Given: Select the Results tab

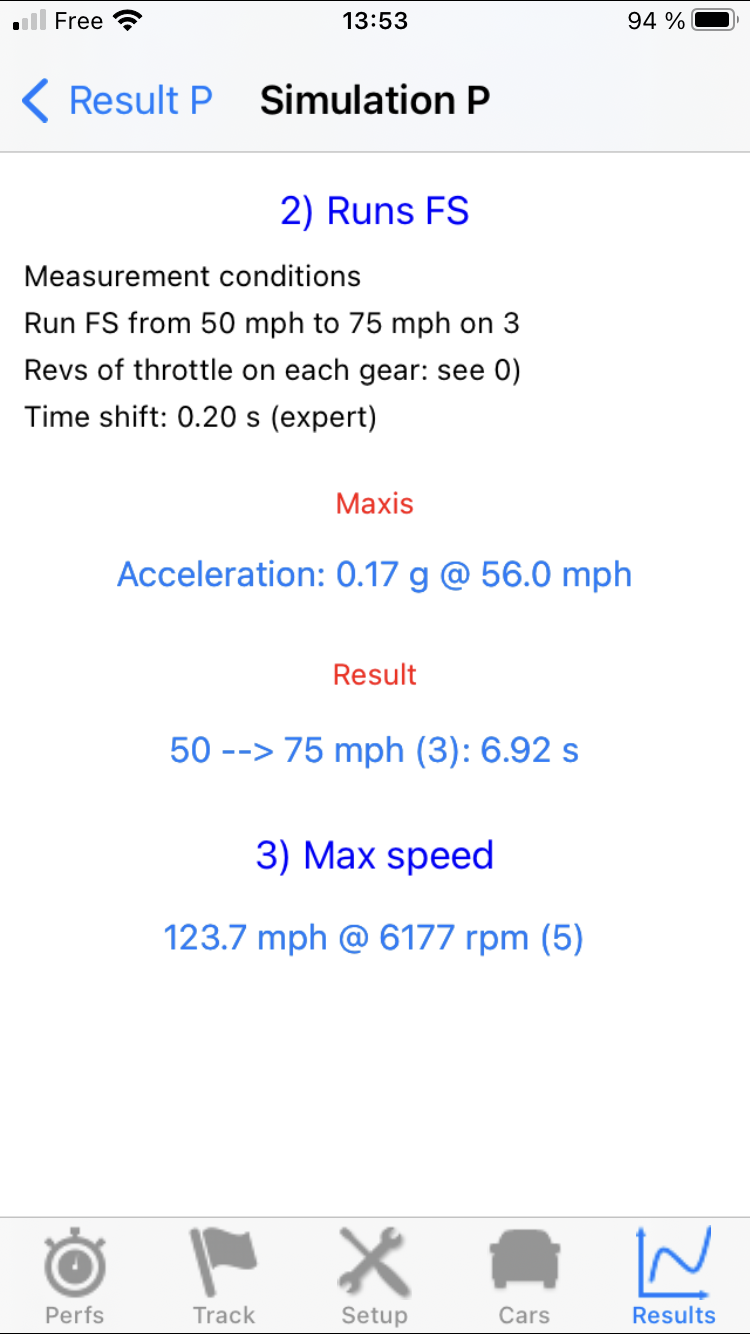Looking at the screenshot, I should [674, 1276].
